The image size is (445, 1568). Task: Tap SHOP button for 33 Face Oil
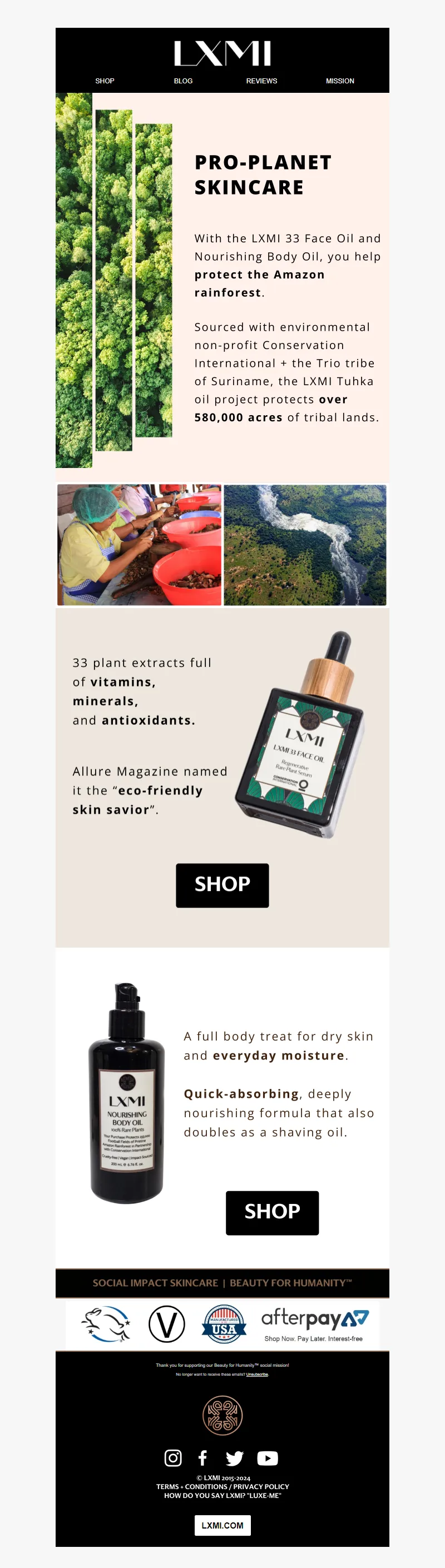click(x=222, y=885)
